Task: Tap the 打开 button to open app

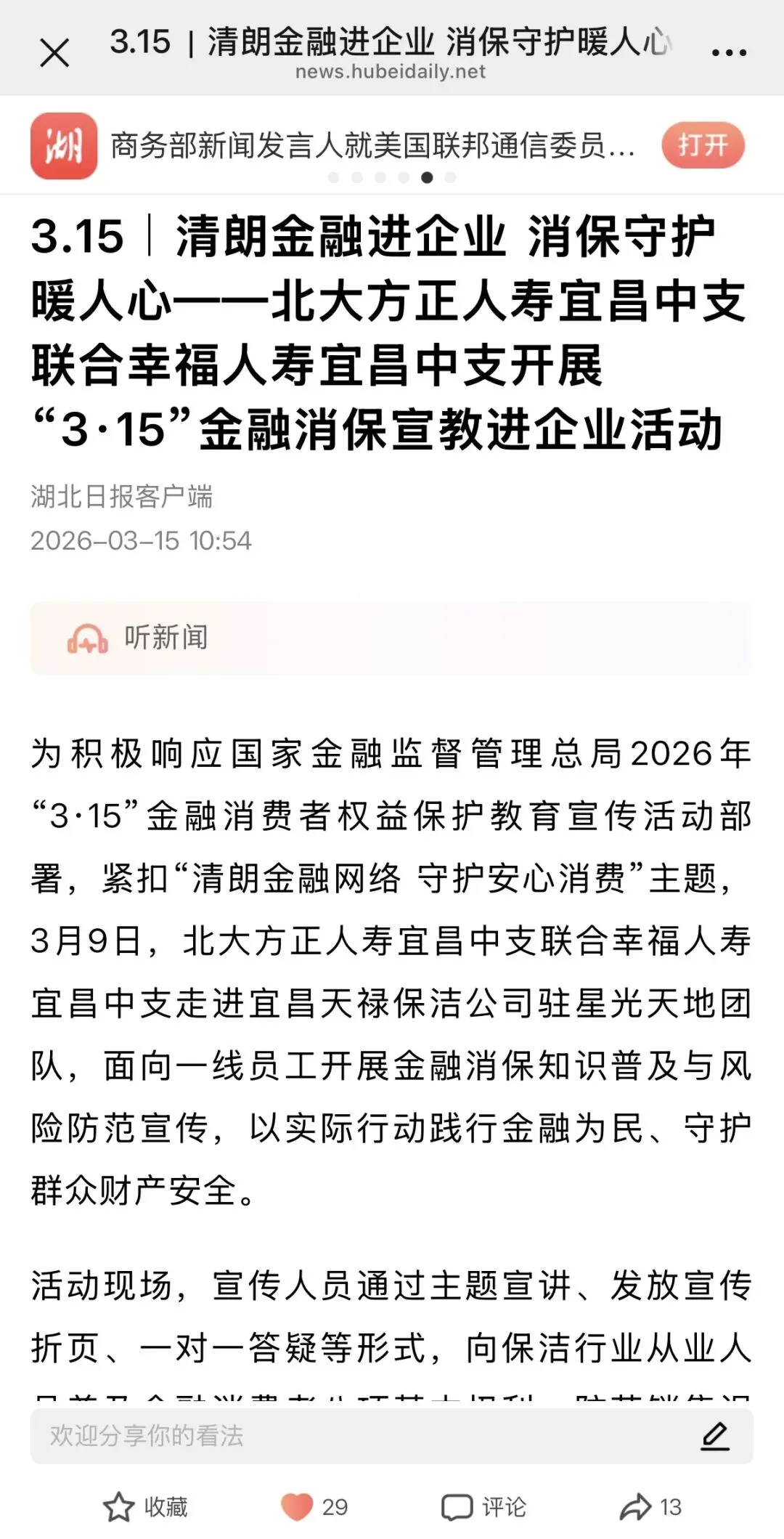Action: 703,145
